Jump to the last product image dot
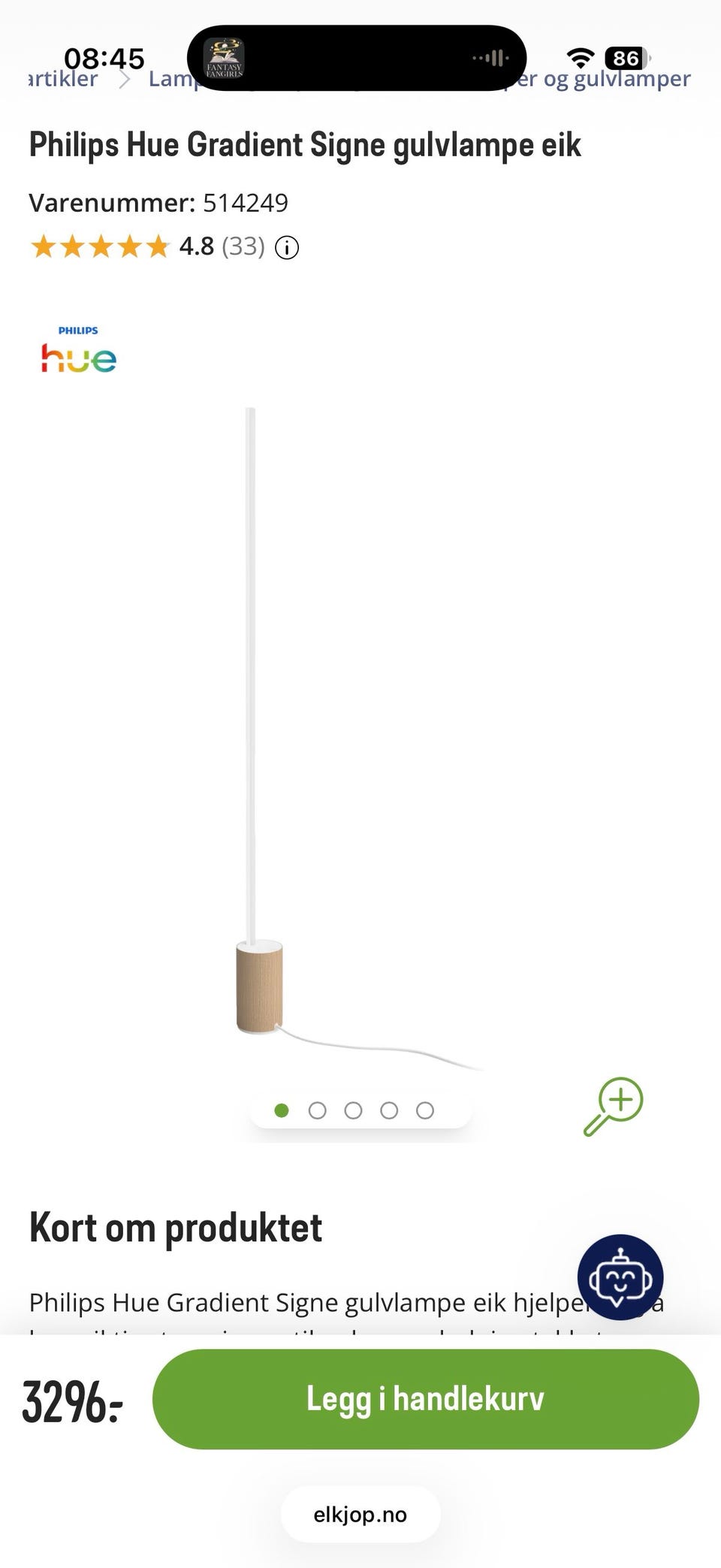 [425, 1110]
